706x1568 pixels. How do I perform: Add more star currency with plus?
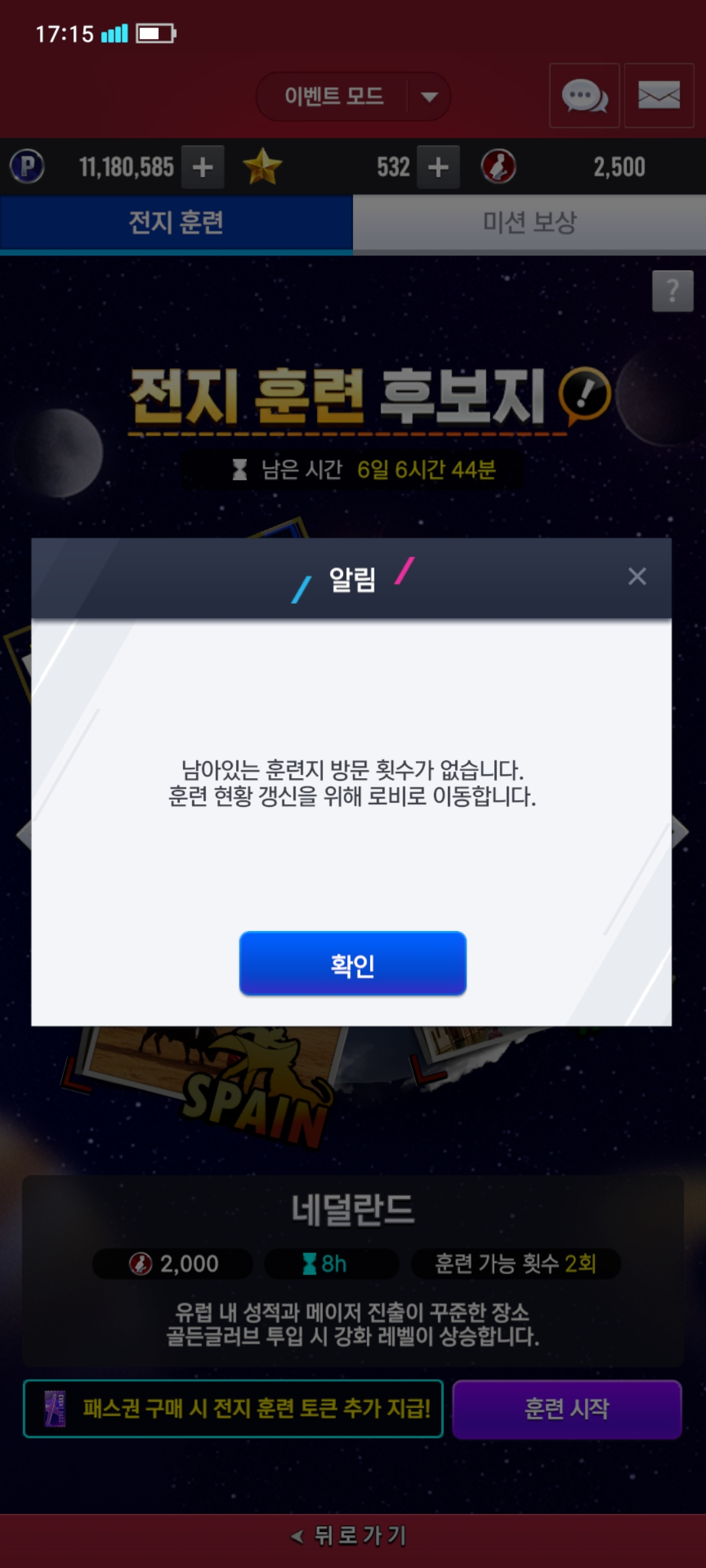pyautogui.click(x=438, y=167)
